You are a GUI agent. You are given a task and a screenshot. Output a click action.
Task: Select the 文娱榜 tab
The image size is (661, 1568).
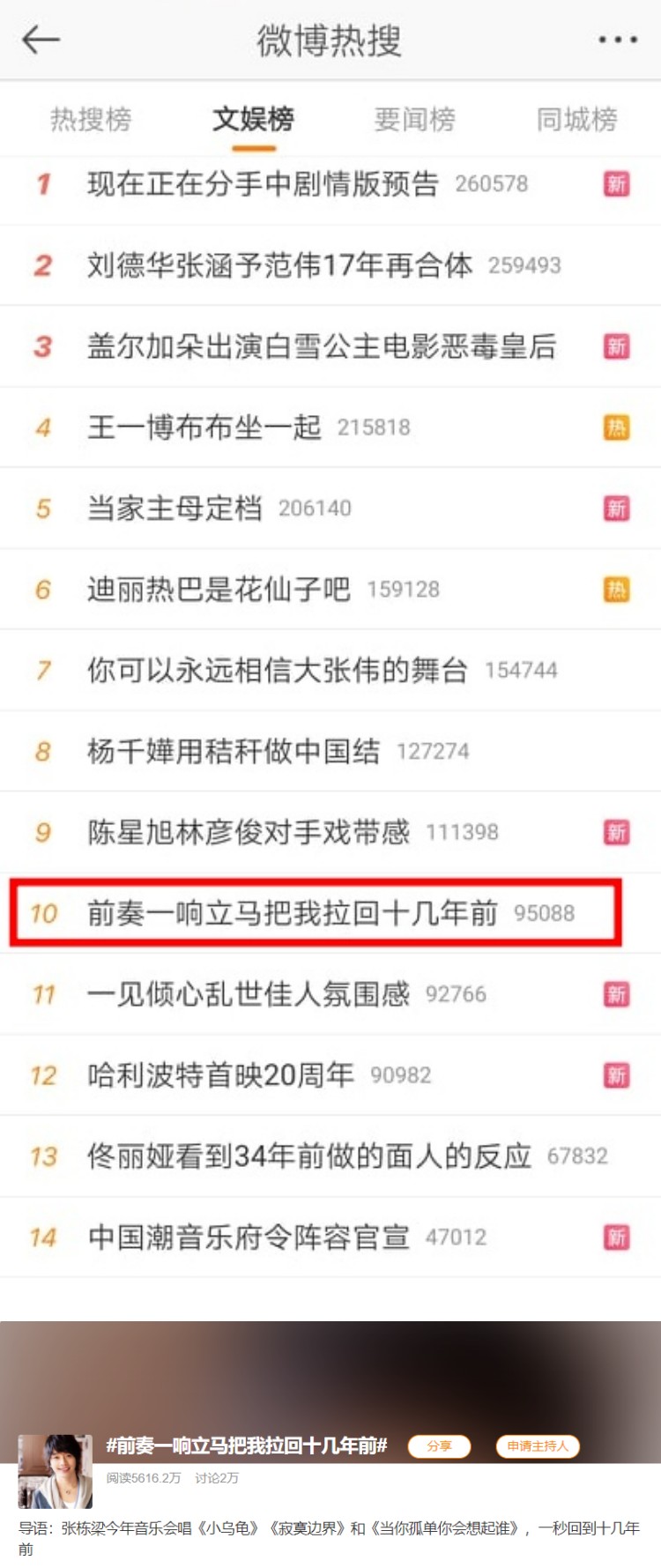pos(253,119)
